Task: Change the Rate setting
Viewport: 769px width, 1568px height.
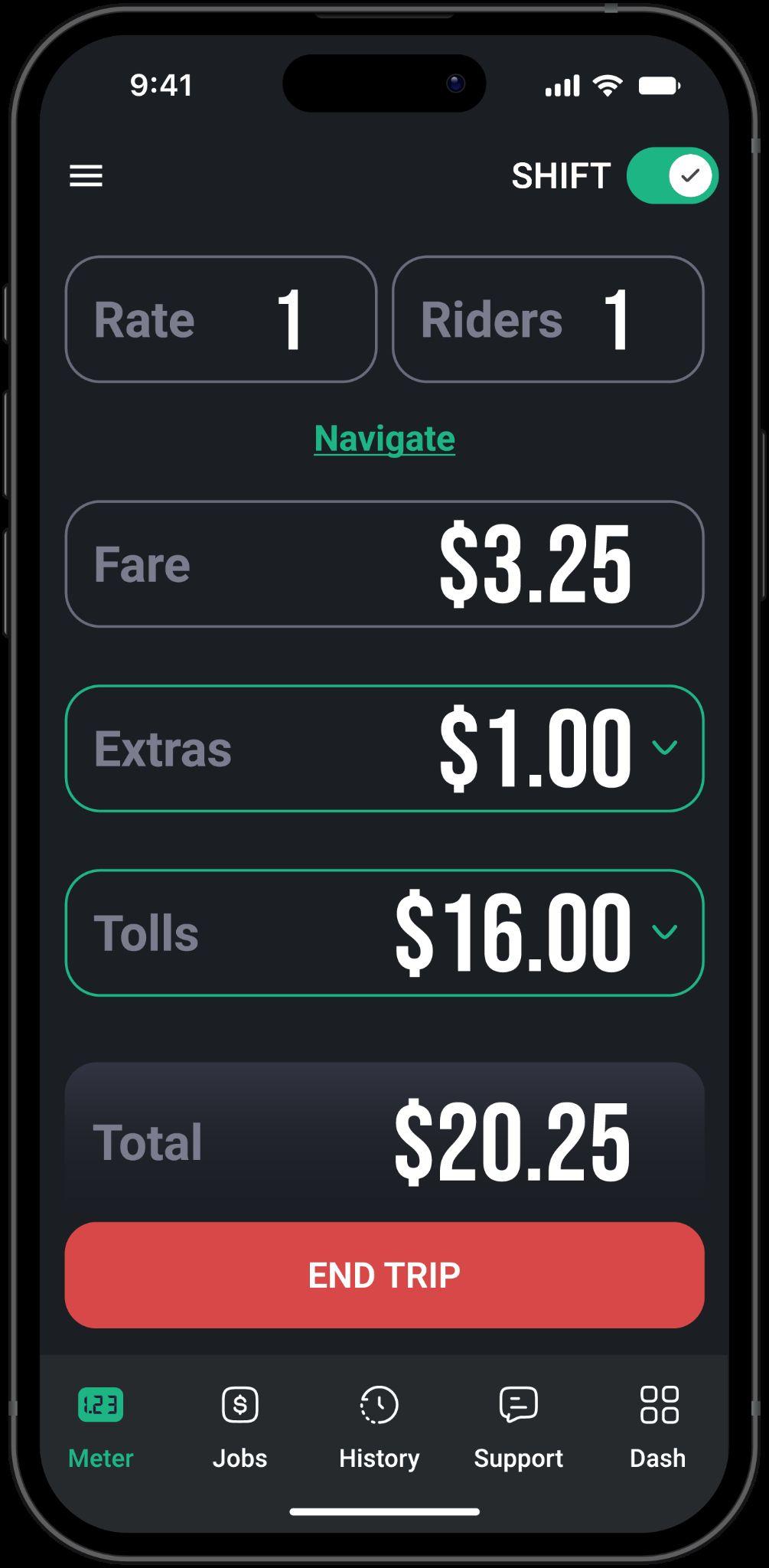Action: click(x=221, y=319)
